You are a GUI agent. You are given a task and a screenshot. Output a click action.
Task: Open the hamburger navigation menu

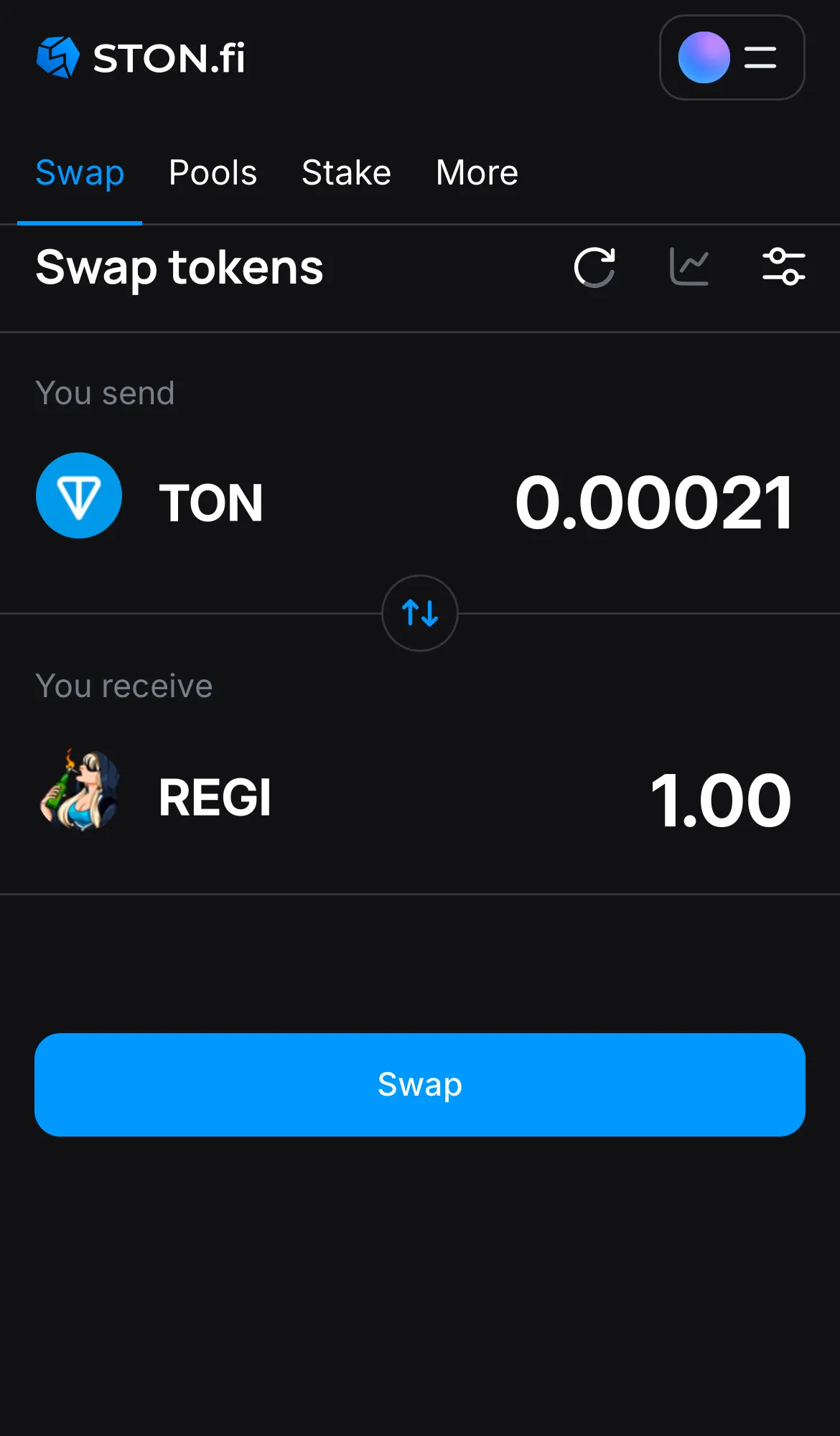click(760, 57)
